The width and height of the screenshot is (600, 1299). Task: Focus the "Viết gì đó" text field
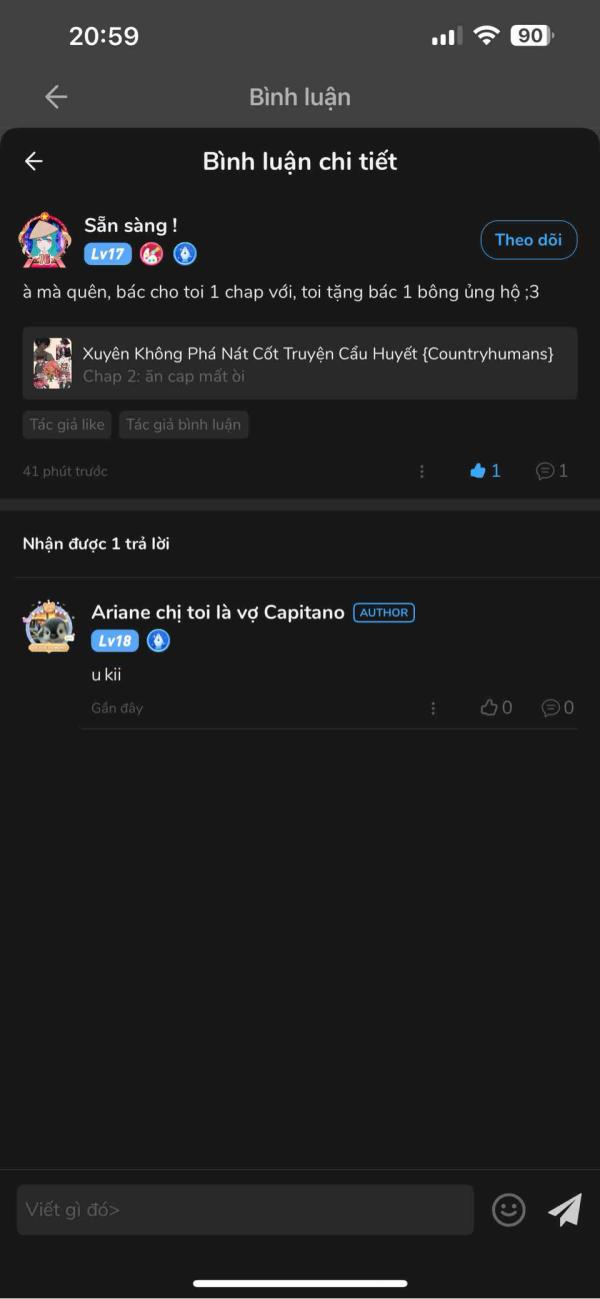coord(245,1210)
